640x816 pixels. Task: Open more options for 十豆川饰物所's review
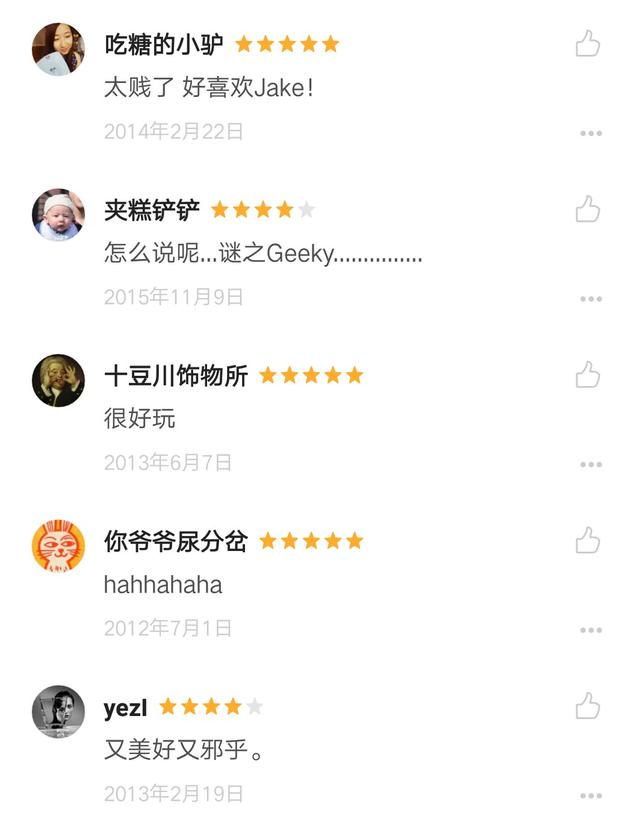[x=591, y=465]
